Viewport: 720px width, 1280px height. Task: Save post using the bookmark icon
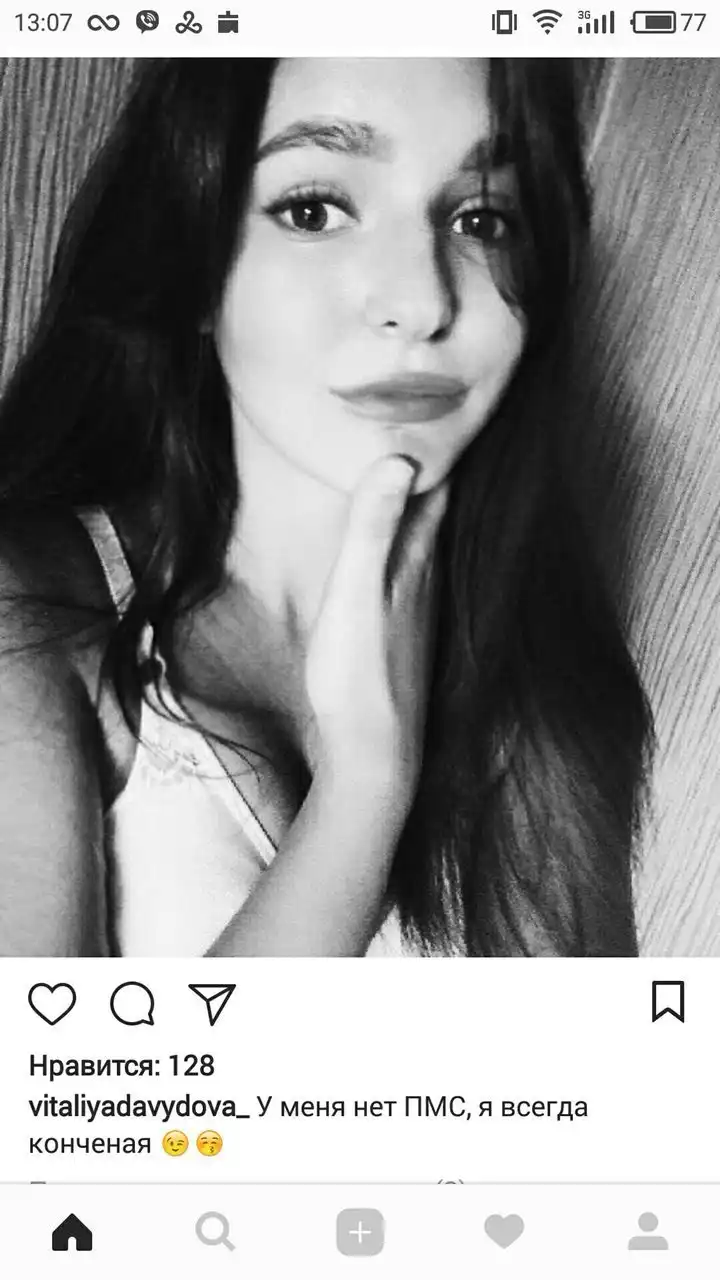point(668,1002)
